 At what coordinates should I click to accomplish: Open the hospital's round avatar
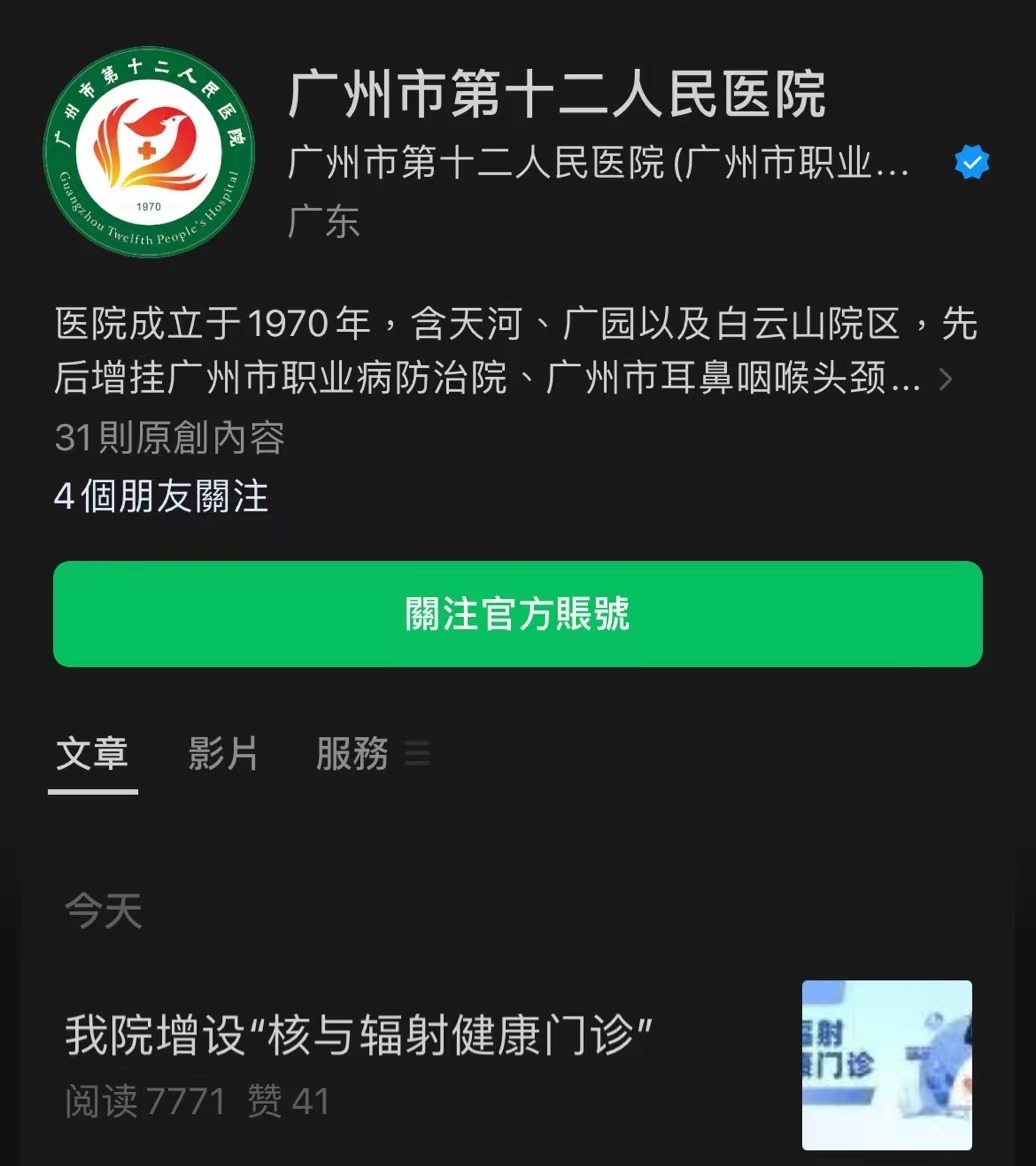tap(148, 153)
